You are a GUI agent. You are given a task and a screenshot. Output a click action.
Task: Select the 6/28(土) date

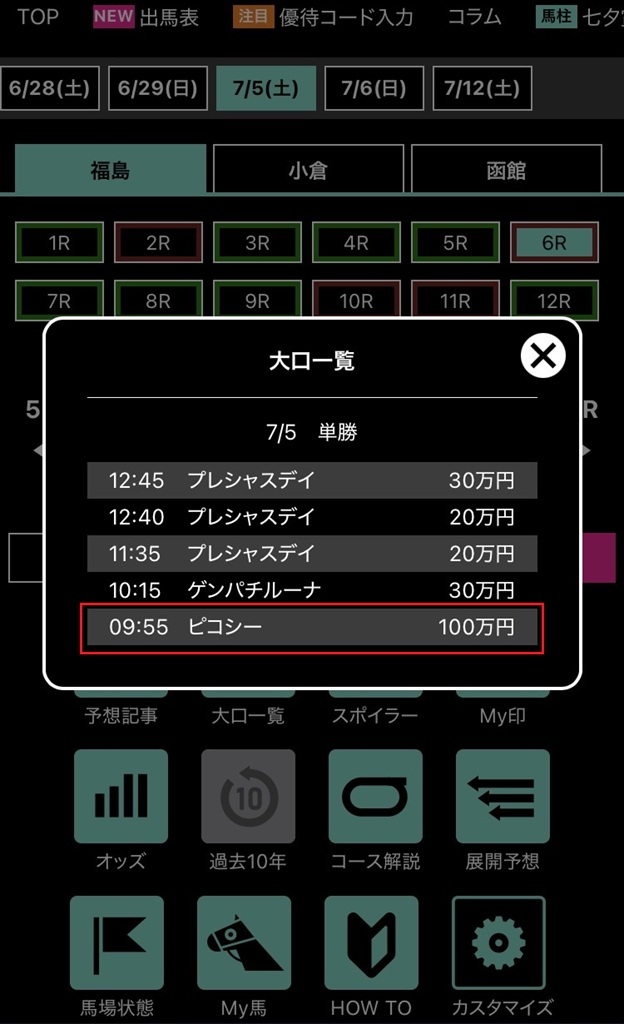(49, 88)
